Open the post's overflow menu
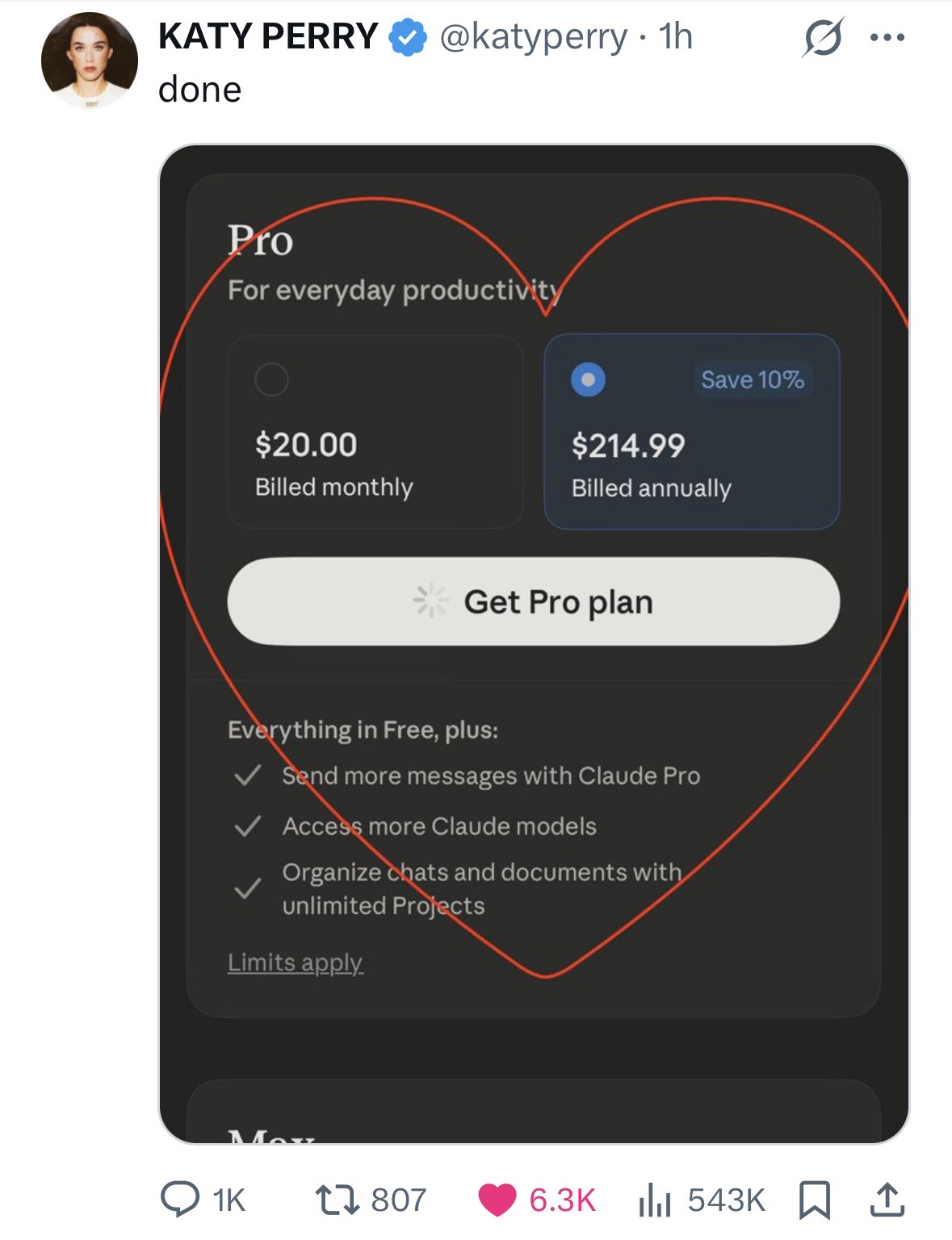This screenshot has height=1240, width=952. pyautogui.click(x=888, y=37)
